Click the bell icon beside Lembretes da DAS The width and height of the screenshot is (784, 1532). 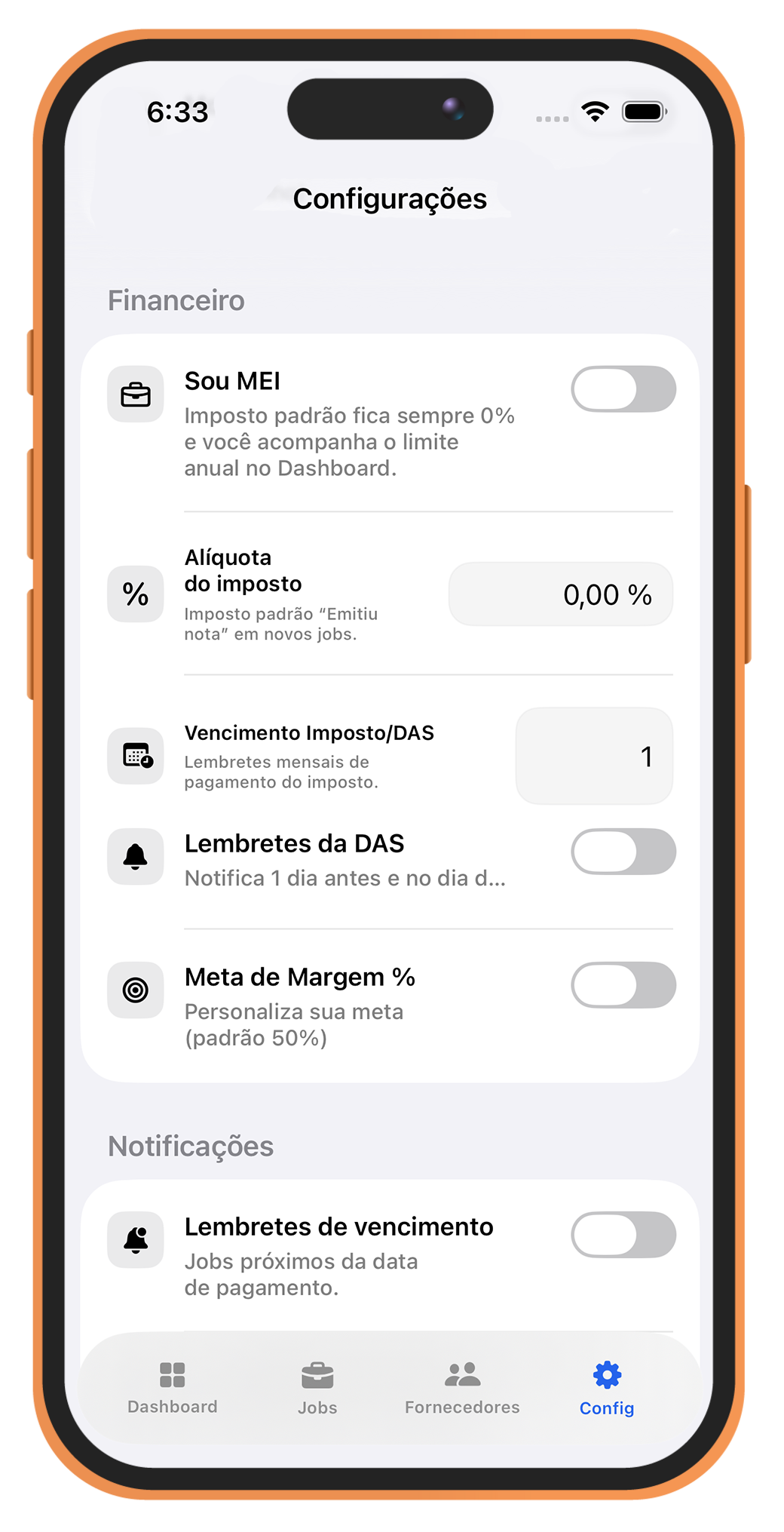[x=136, y=856]
